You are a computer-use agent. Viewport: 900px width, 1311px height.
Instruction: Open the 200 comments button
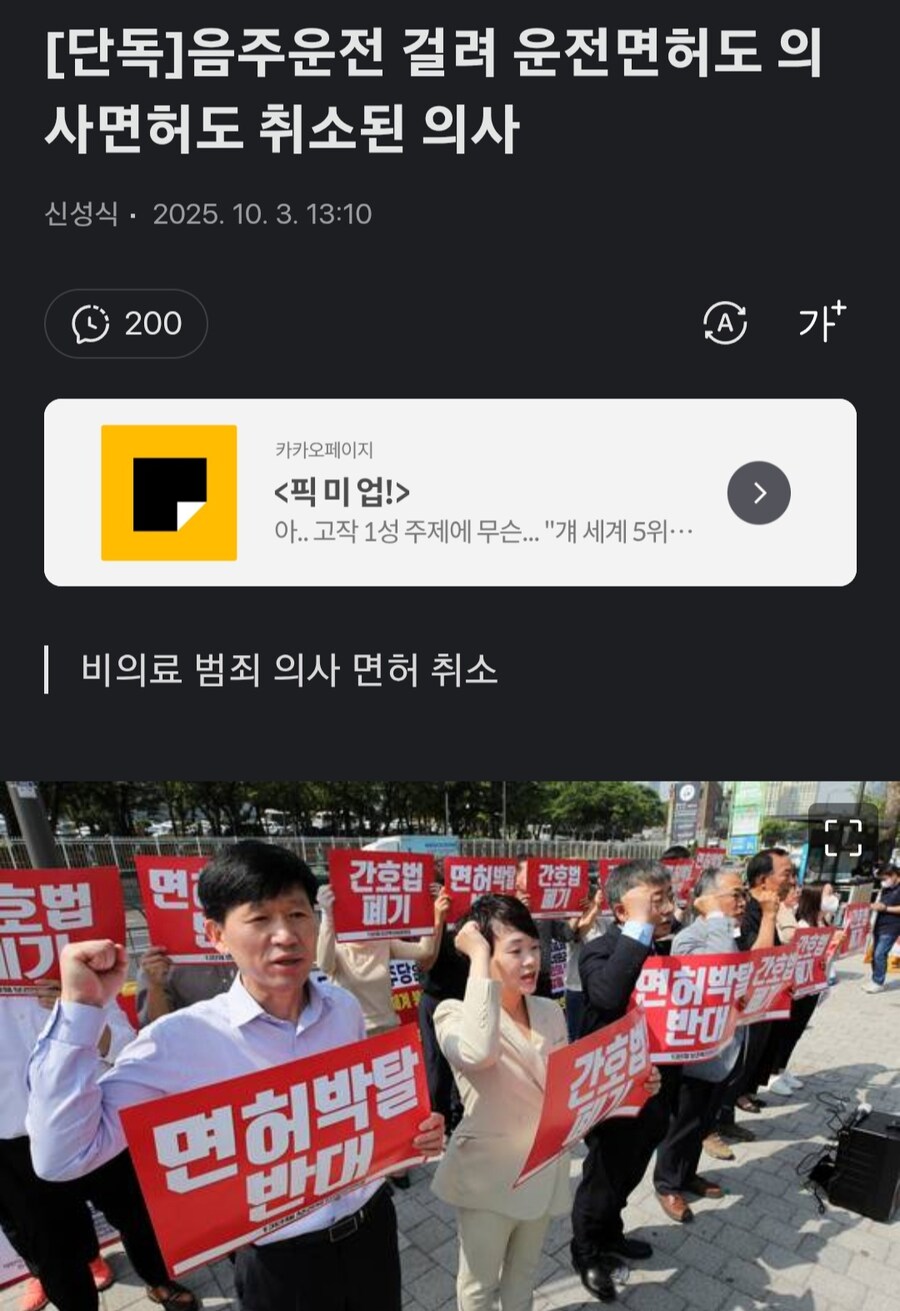point(126,323)
